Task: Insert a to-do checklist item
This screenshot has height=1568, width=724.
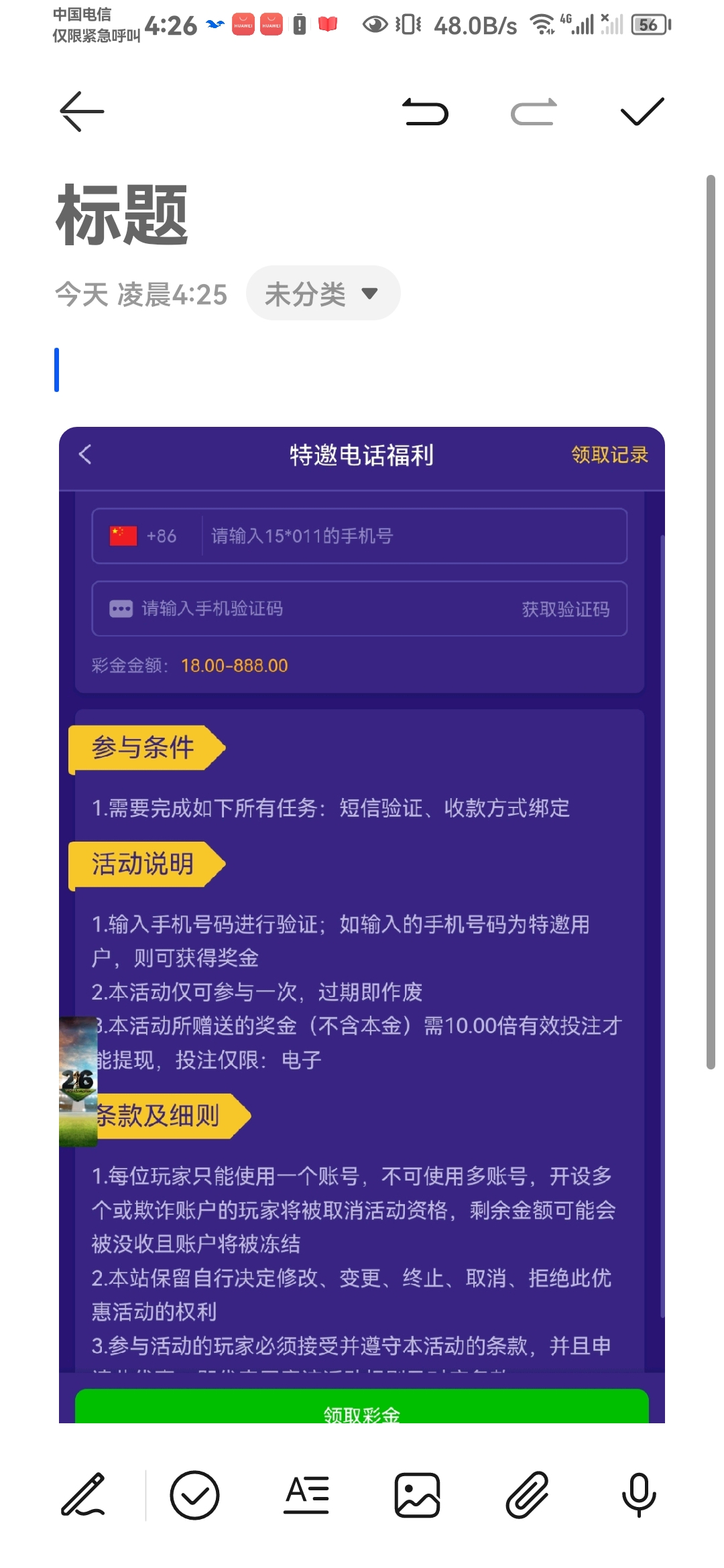Action: click(x=194, y=1494)
